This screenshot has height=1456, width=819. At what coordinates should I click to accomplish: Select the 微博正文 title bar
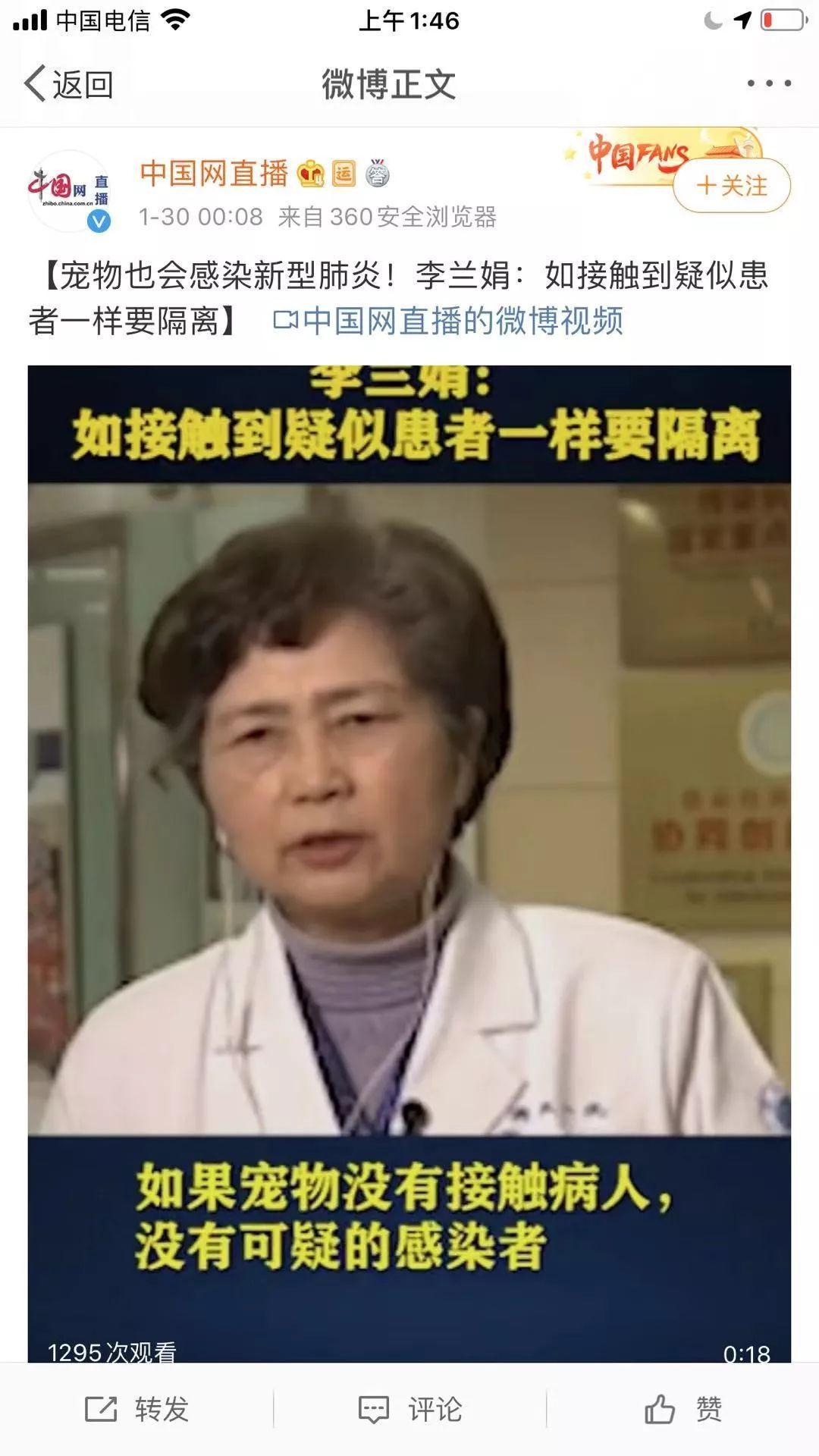388,86
